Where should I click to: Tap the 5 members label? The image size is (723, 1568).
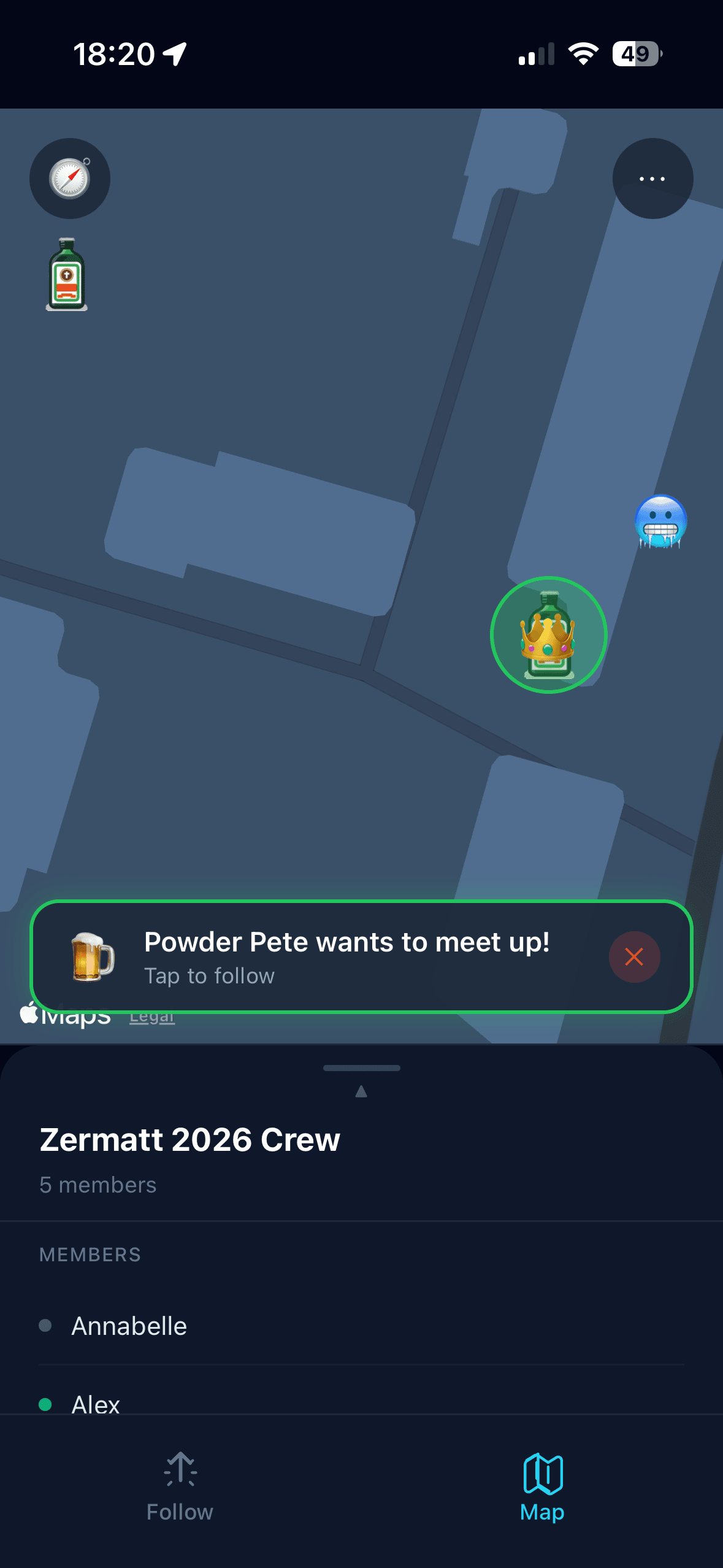point(97,1185)
